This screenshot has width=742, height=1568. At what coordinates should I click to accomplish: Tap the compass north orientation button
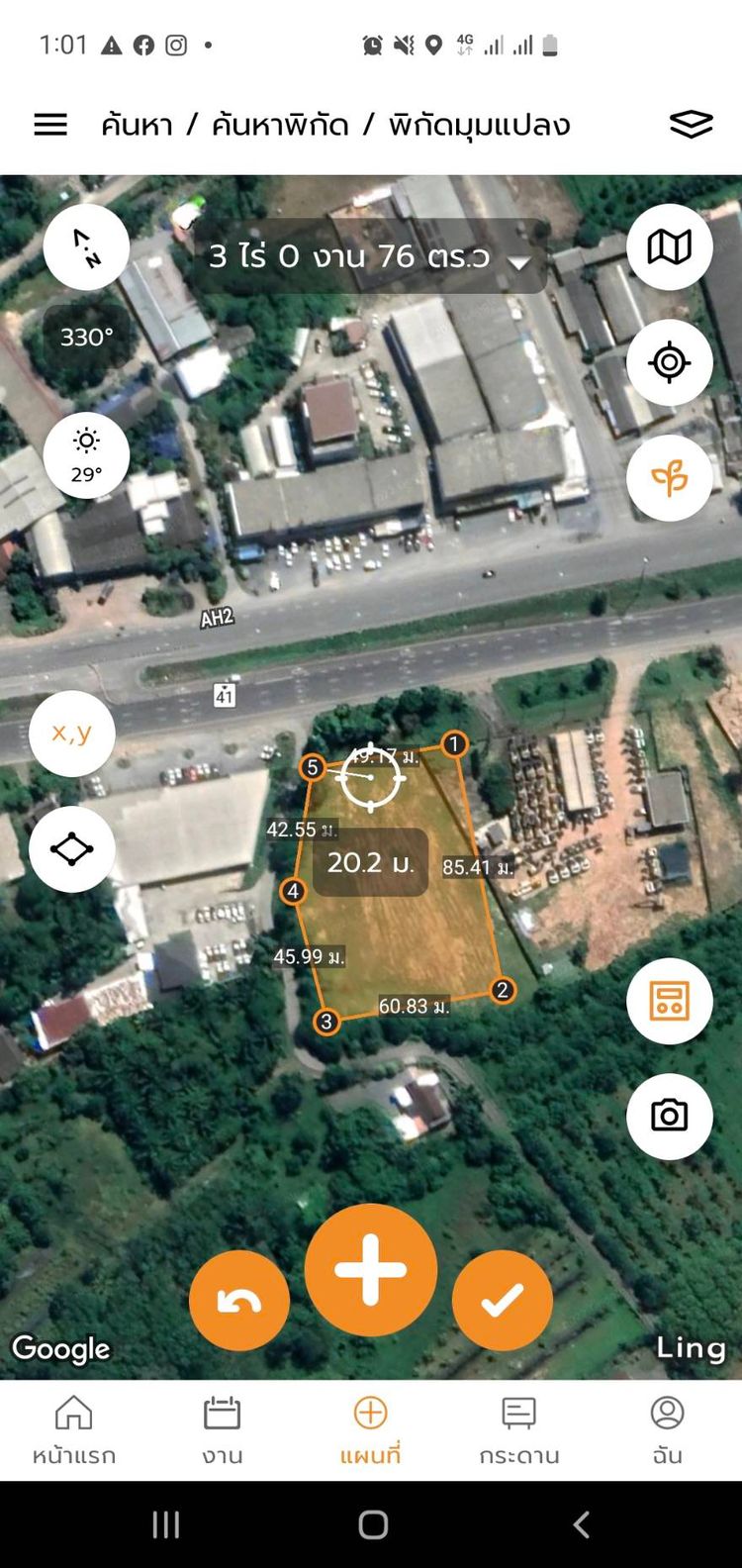(x=86, y=247)
